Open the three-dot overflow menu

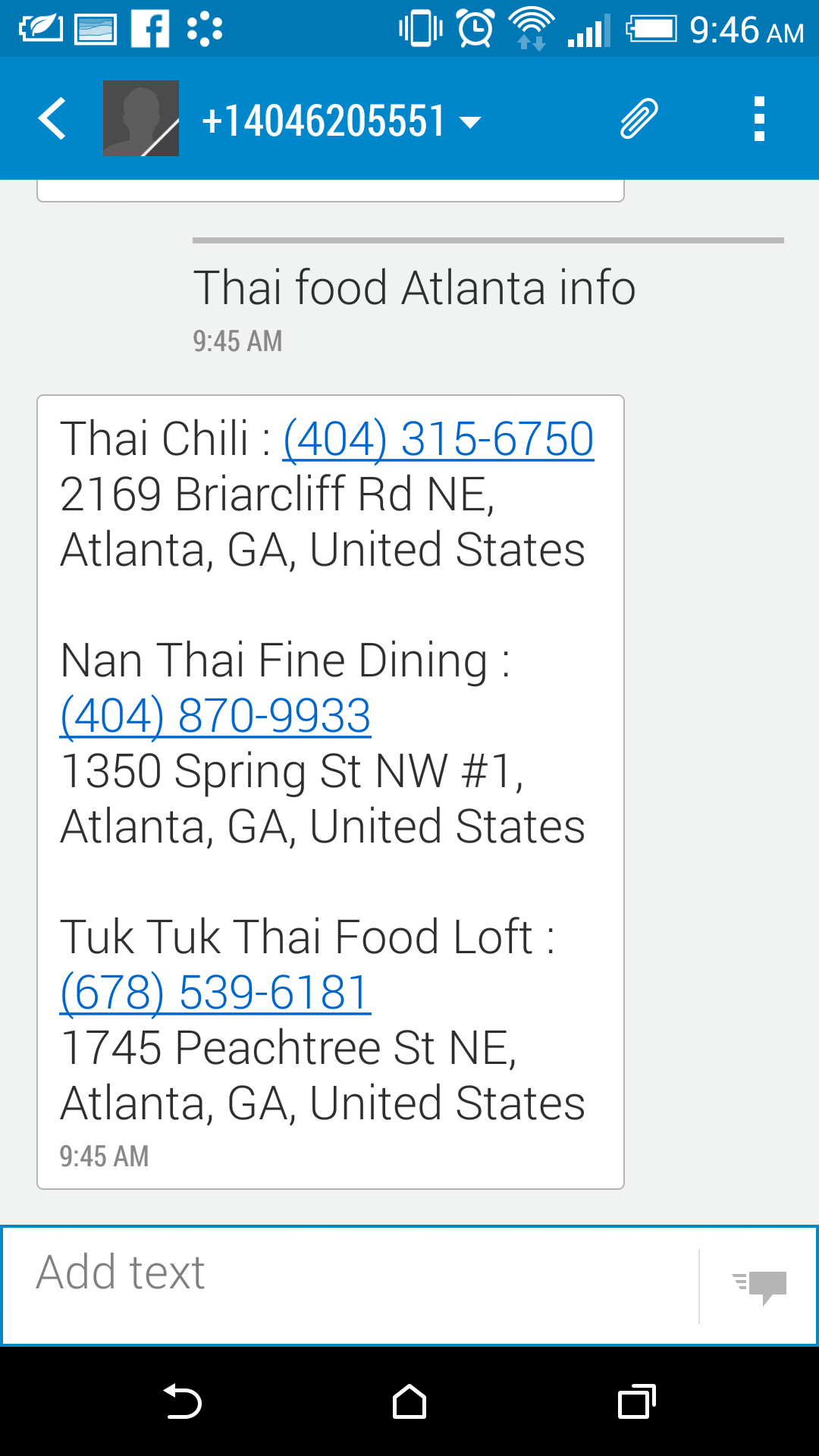759,119
